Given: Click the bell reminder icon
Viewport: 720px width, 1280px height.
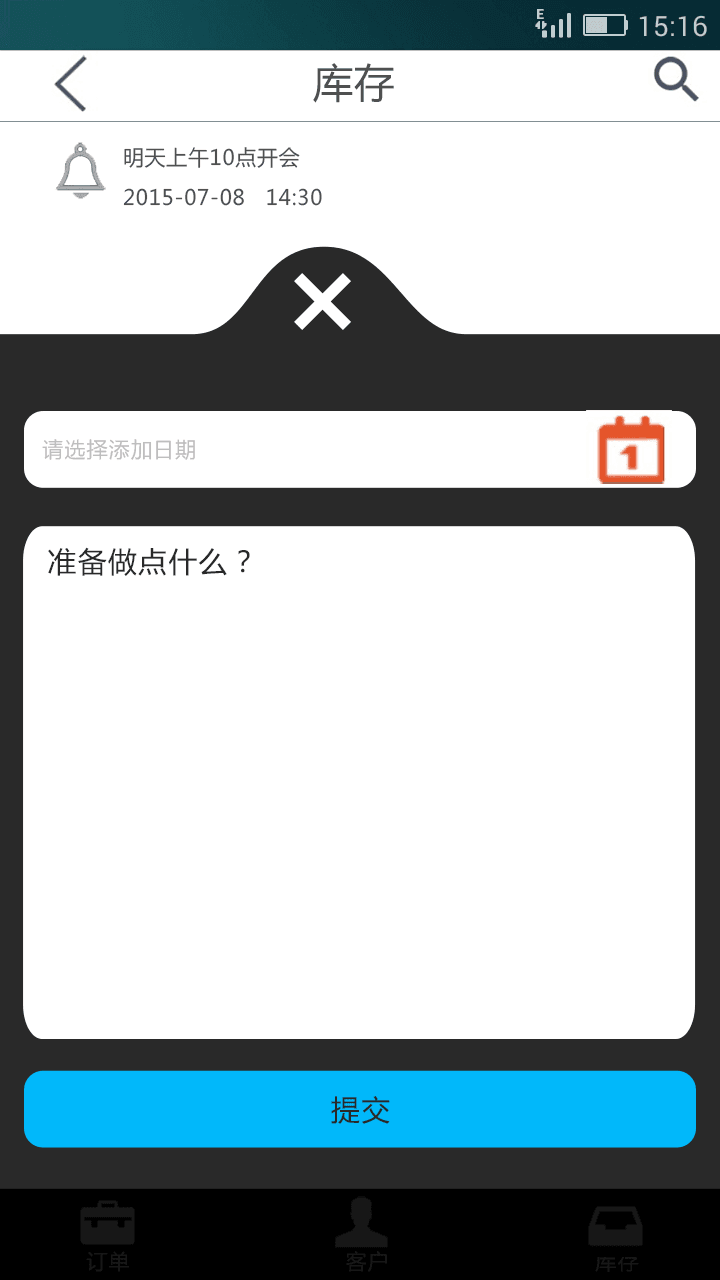Looking at the screenshot, I should point(81,170).
